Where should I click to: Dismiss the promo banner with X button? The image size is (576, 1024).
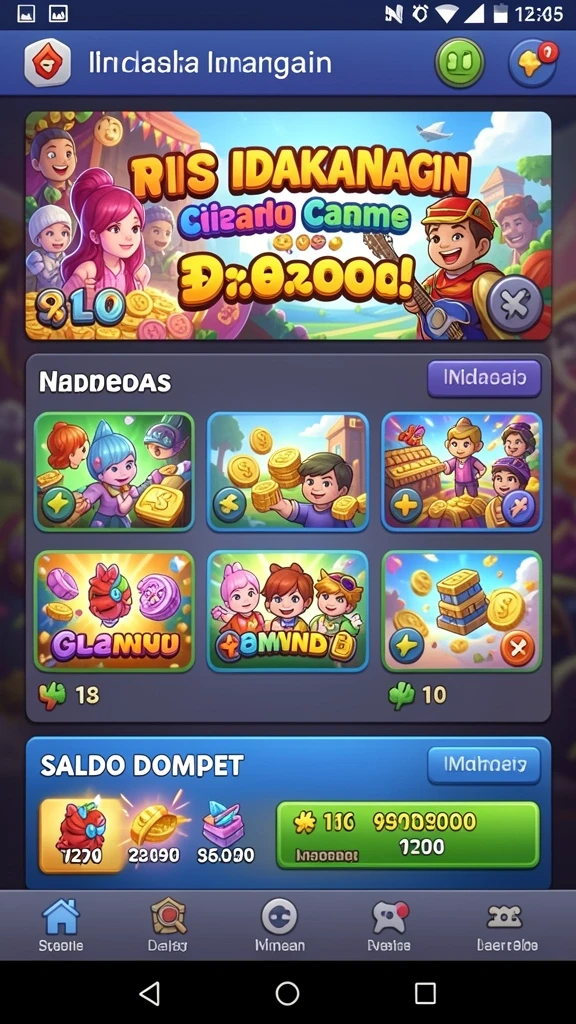tap(515, 304)
